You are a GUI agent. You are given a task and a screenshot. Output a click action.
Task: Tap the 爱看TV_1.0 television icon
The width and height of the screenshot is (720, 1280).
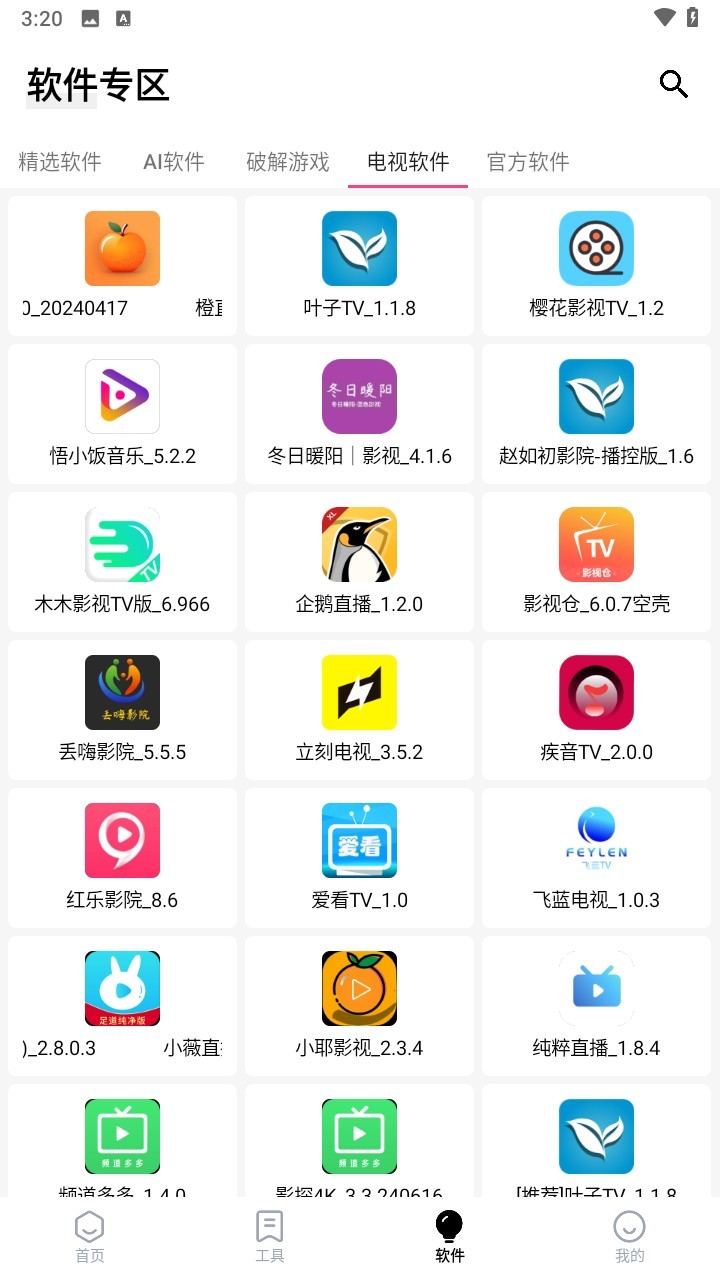point(359,840)
